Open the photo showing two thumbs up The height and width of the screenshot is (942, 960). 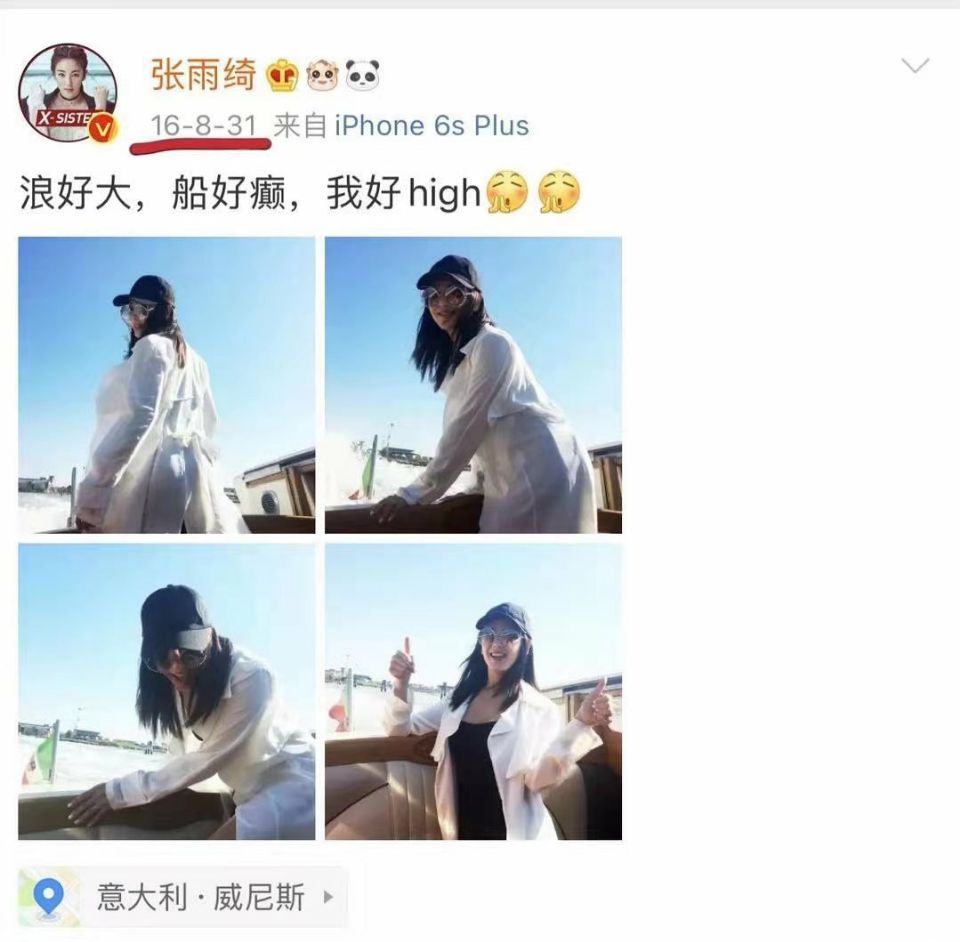click(x=473, y=691)
